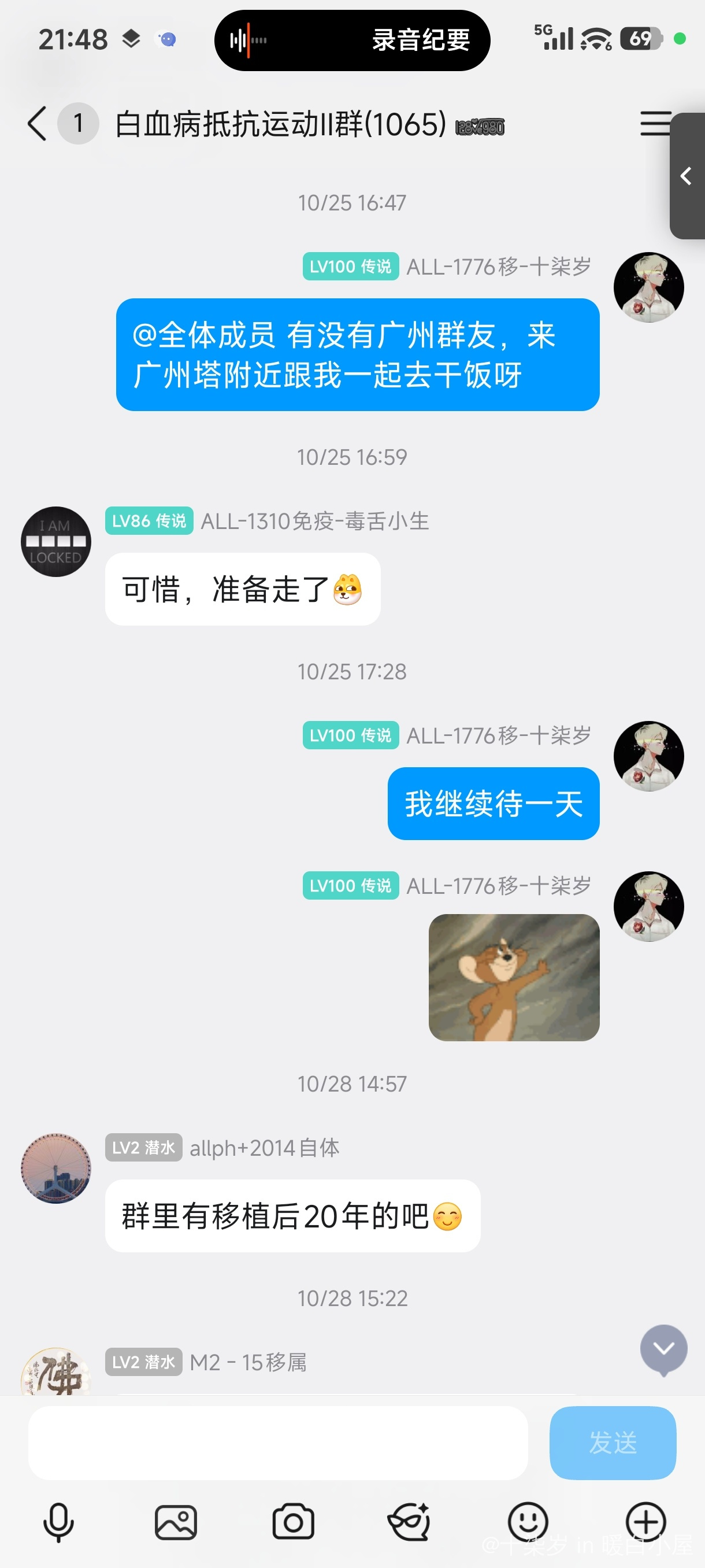
Task: Launch the camera to take a photo
Action: (x=293, y=1522)
